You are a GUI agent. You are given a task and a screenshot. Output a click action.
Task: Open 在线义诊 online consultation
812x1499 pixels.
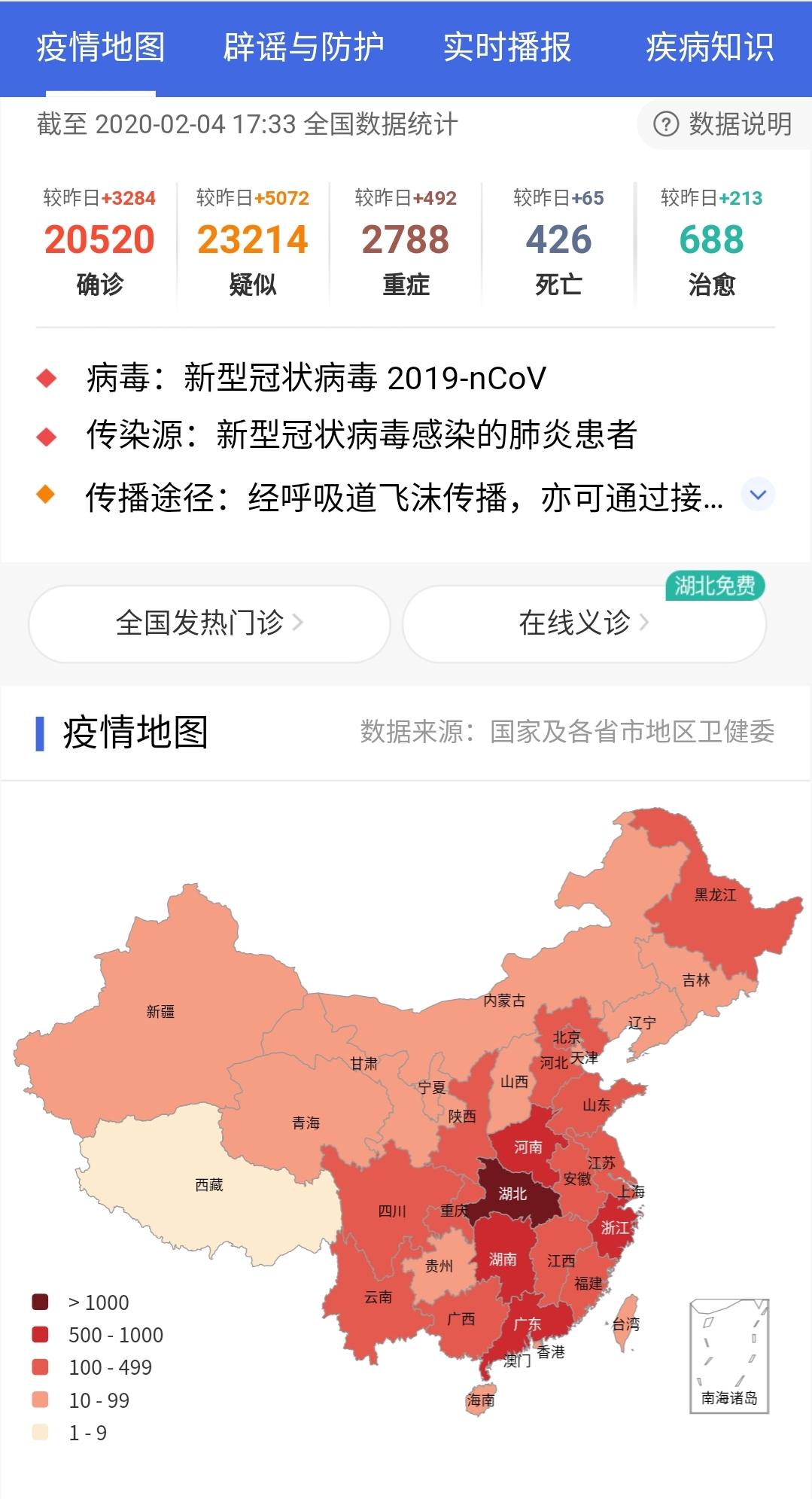(x=584, y=623)
